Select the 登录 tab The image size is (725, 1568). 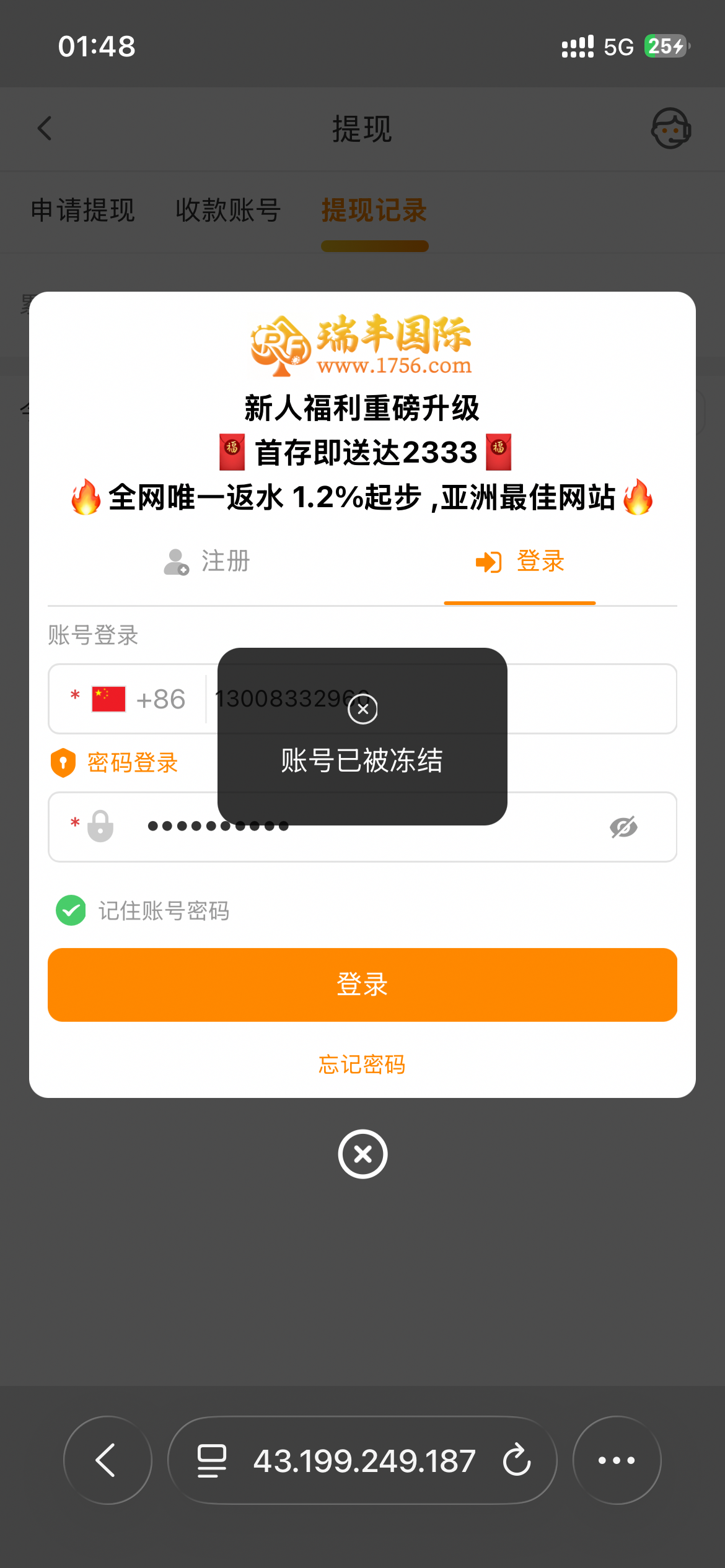pos(520,562)
